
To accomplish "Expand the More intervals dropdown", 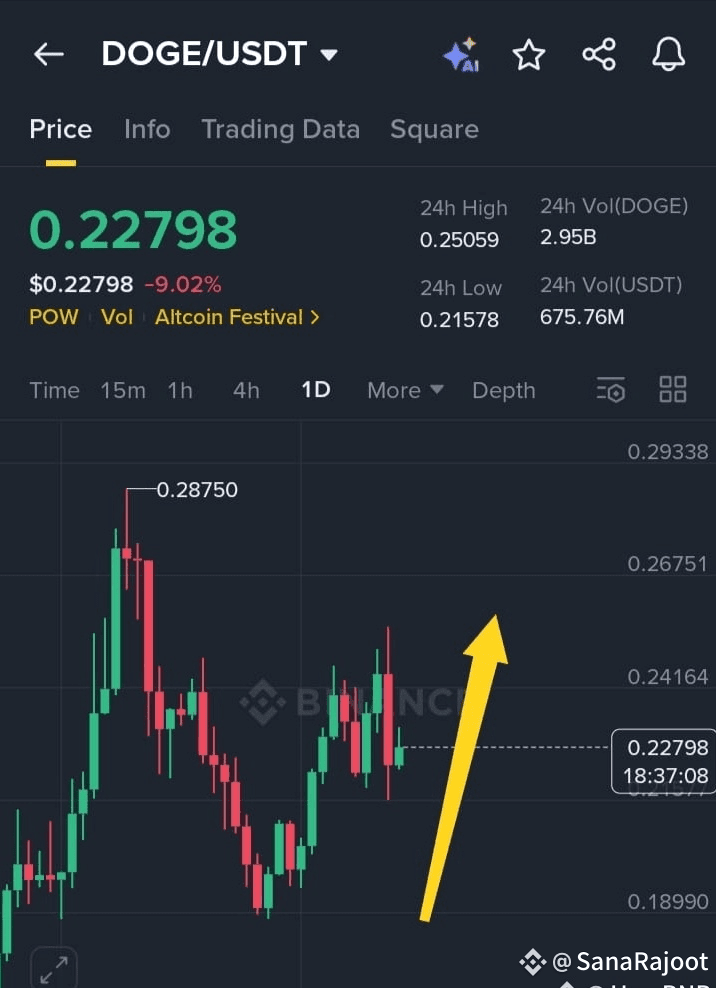I will [x=405, y=390].
